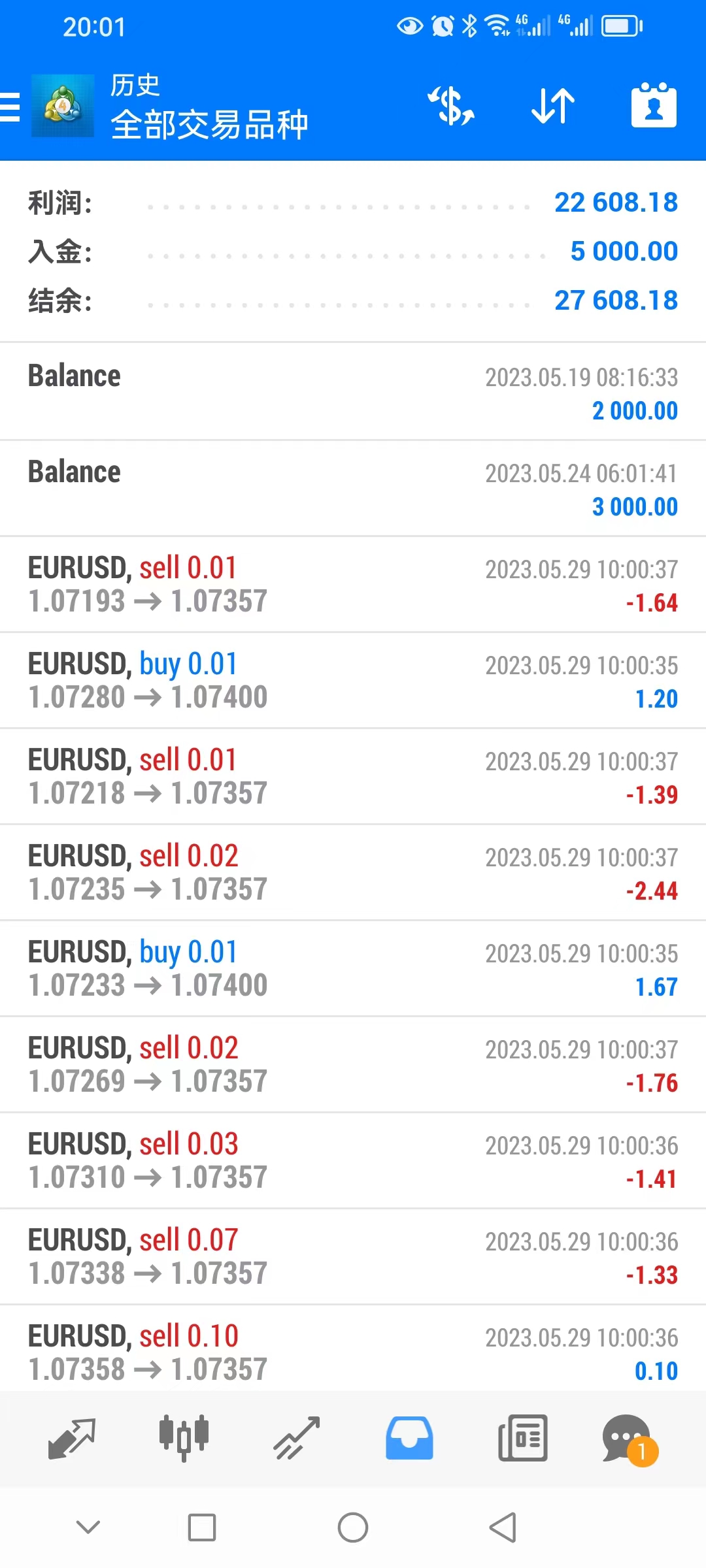Open the EURUSD sell 0.03 trade
The height and width of the screenshot is (1568, 706).
click(353, 1160)
